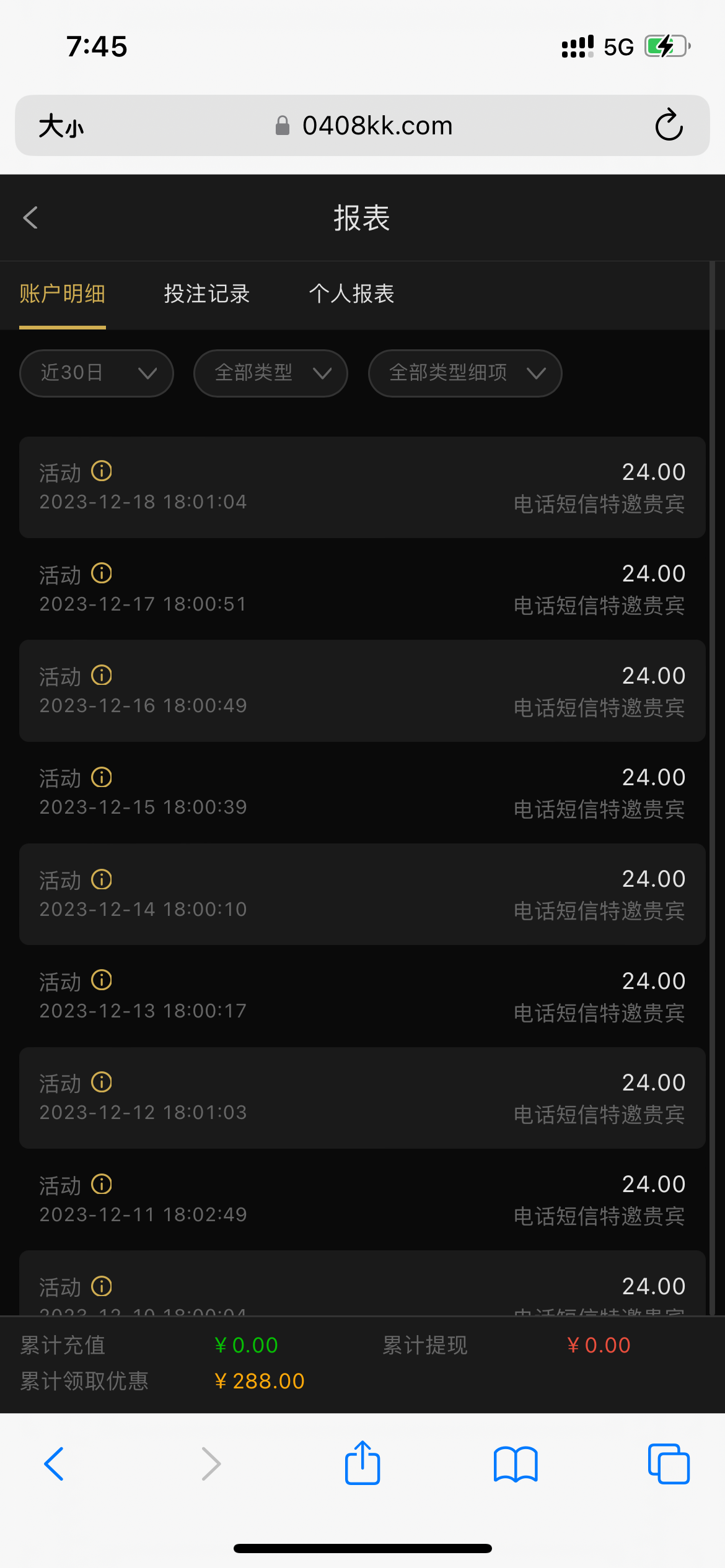Screen dimensions: 725x1568
Task: View info for the 2023-12-12 18:01:03 entry
Action: click(102, 1082)
